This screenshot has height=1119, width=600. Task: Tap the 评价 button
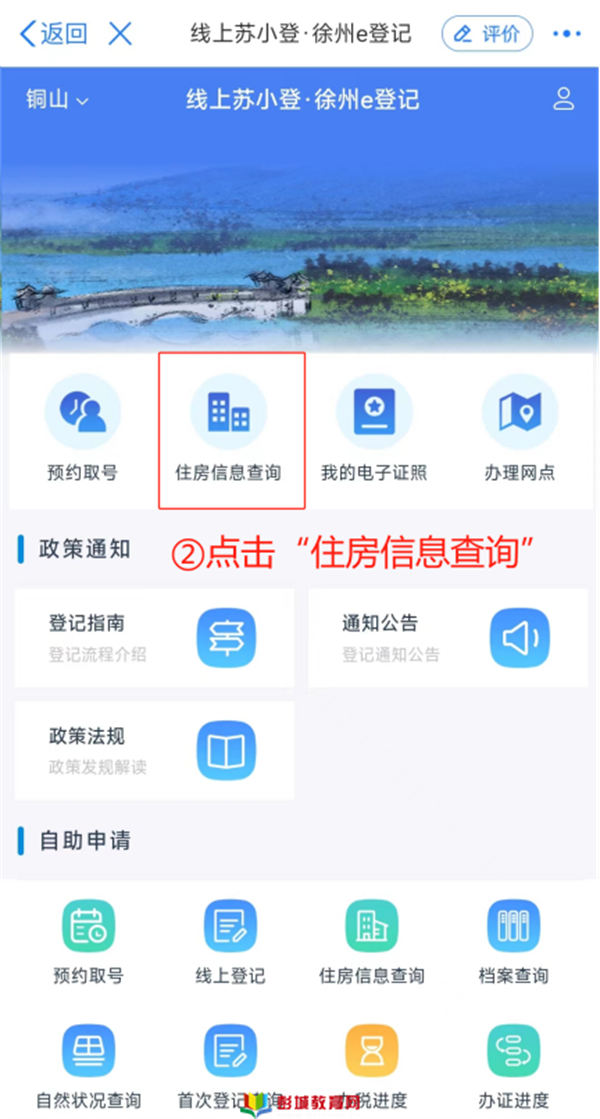[x=487, y=33]
